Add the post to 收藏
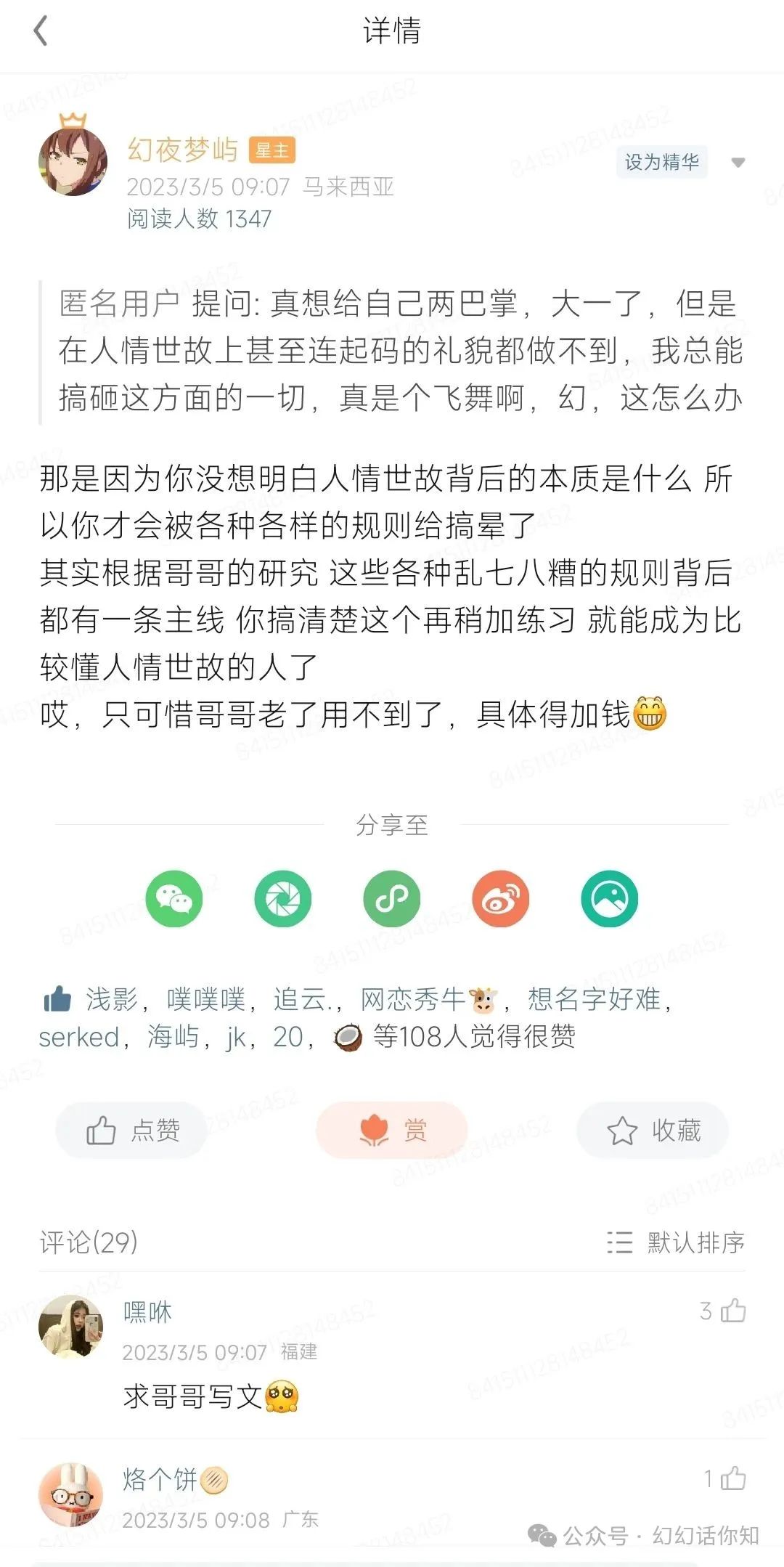 click(653, 1130)
